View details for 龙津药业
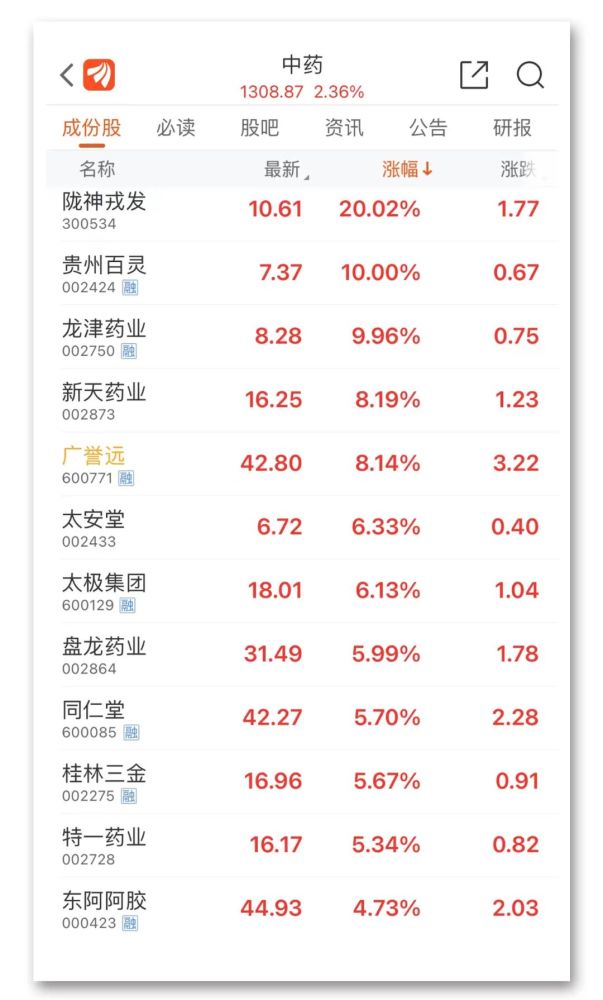Image resolution: width=603 pixels, height=1000 pixels. pos(302,337)
